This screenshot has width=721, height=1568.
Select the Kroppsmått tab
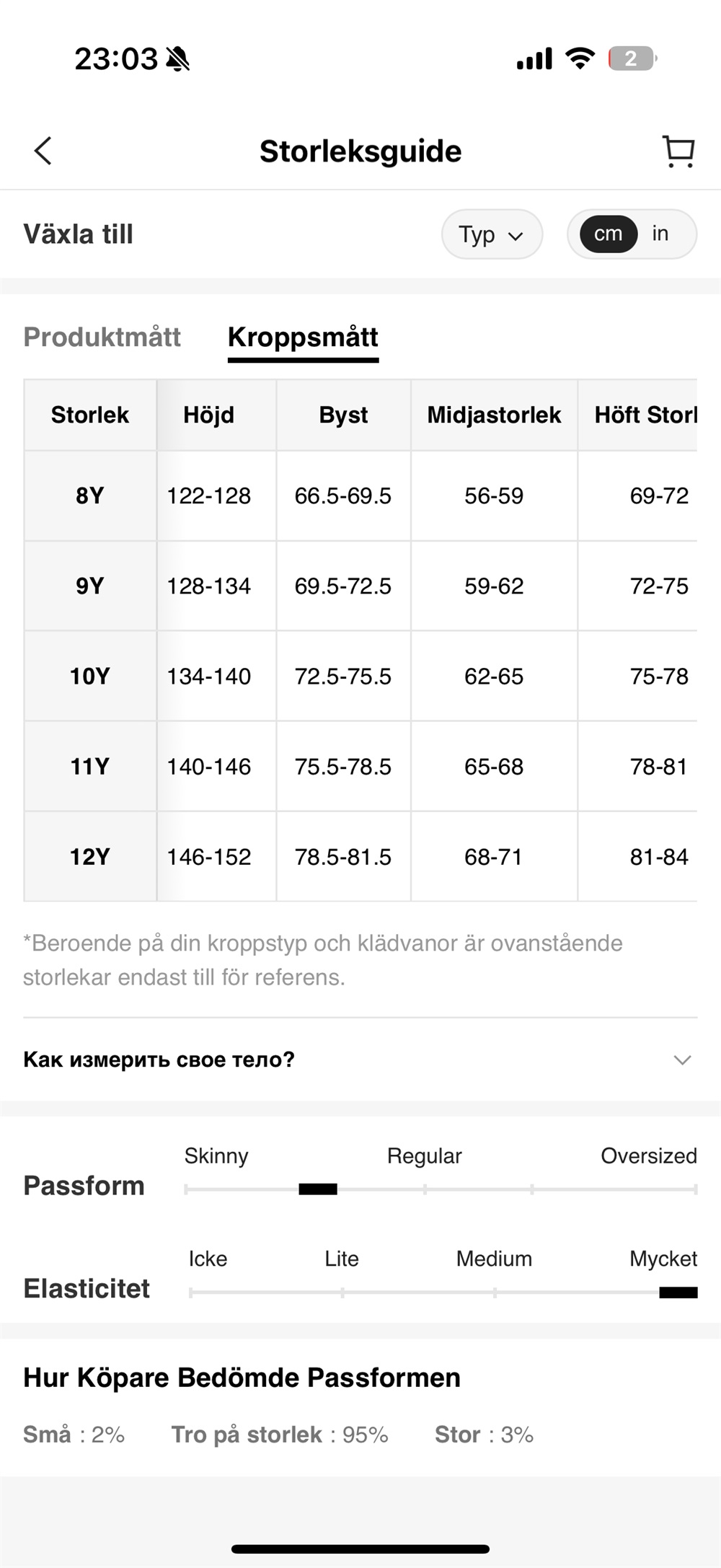(x=303, y=337)
